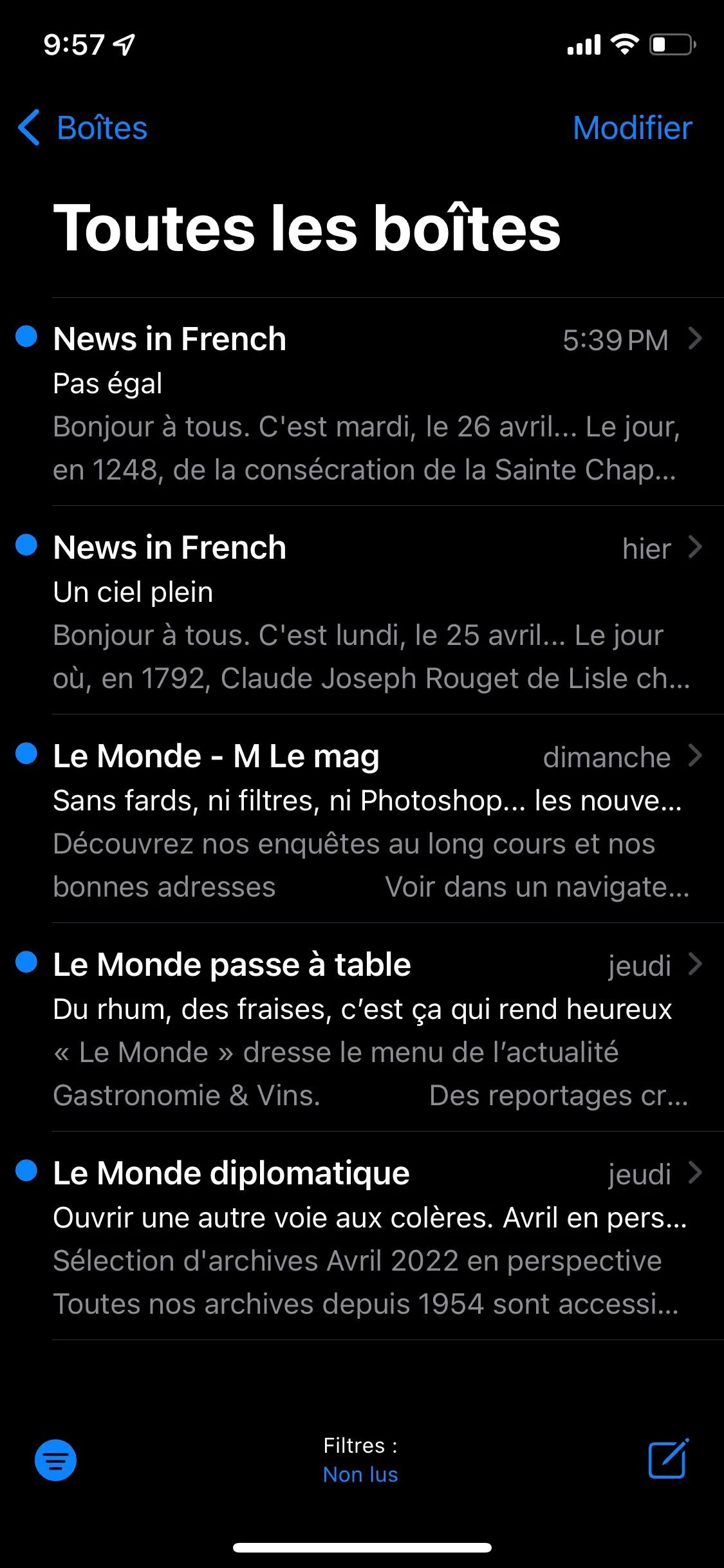Toggle off the 'Non lus' filter
The width and height of the screenshot is (724, 1568).
[360, 1474]
